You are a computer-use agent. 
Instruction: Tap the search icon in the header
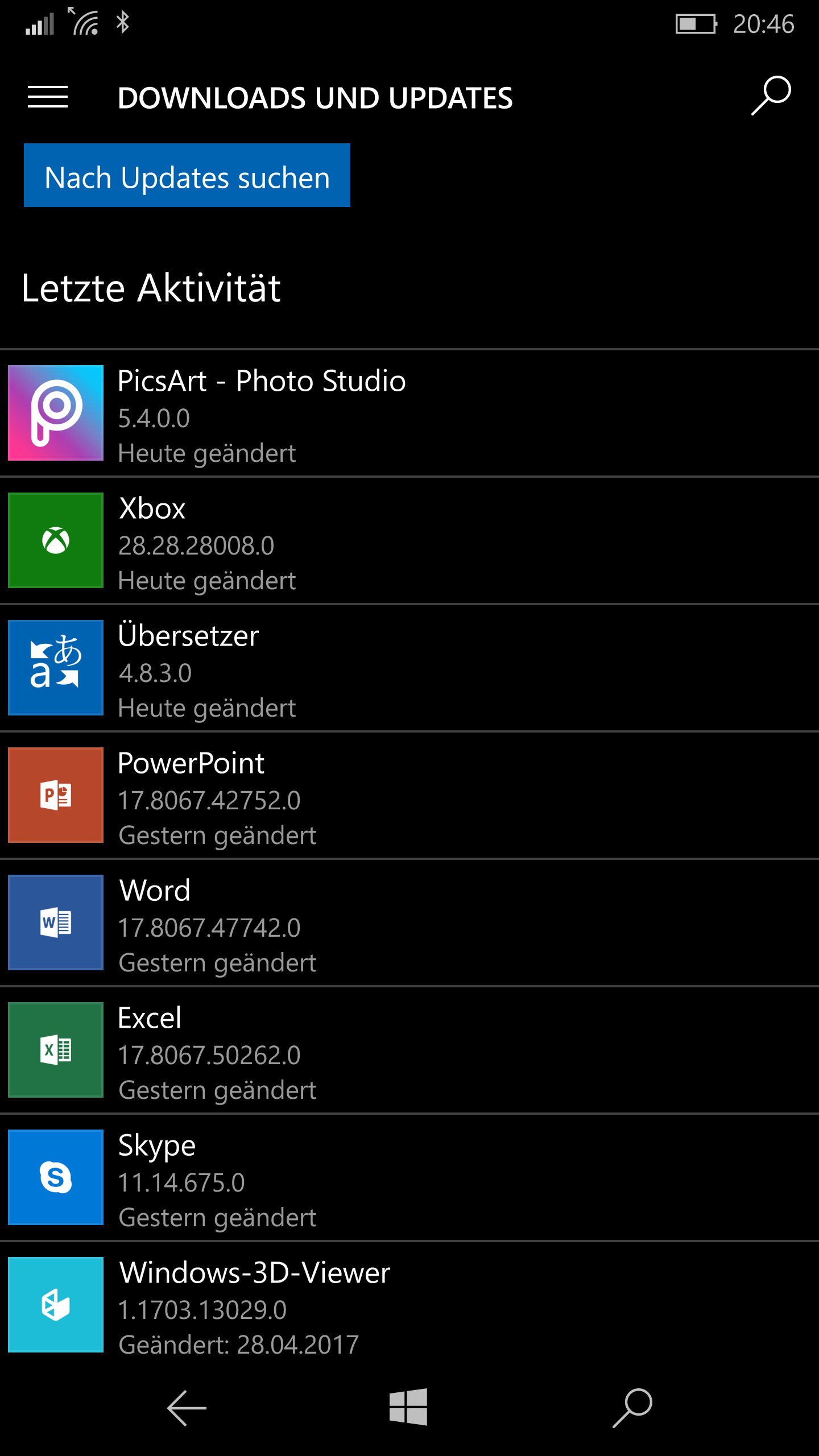click(x=771, y=96)
